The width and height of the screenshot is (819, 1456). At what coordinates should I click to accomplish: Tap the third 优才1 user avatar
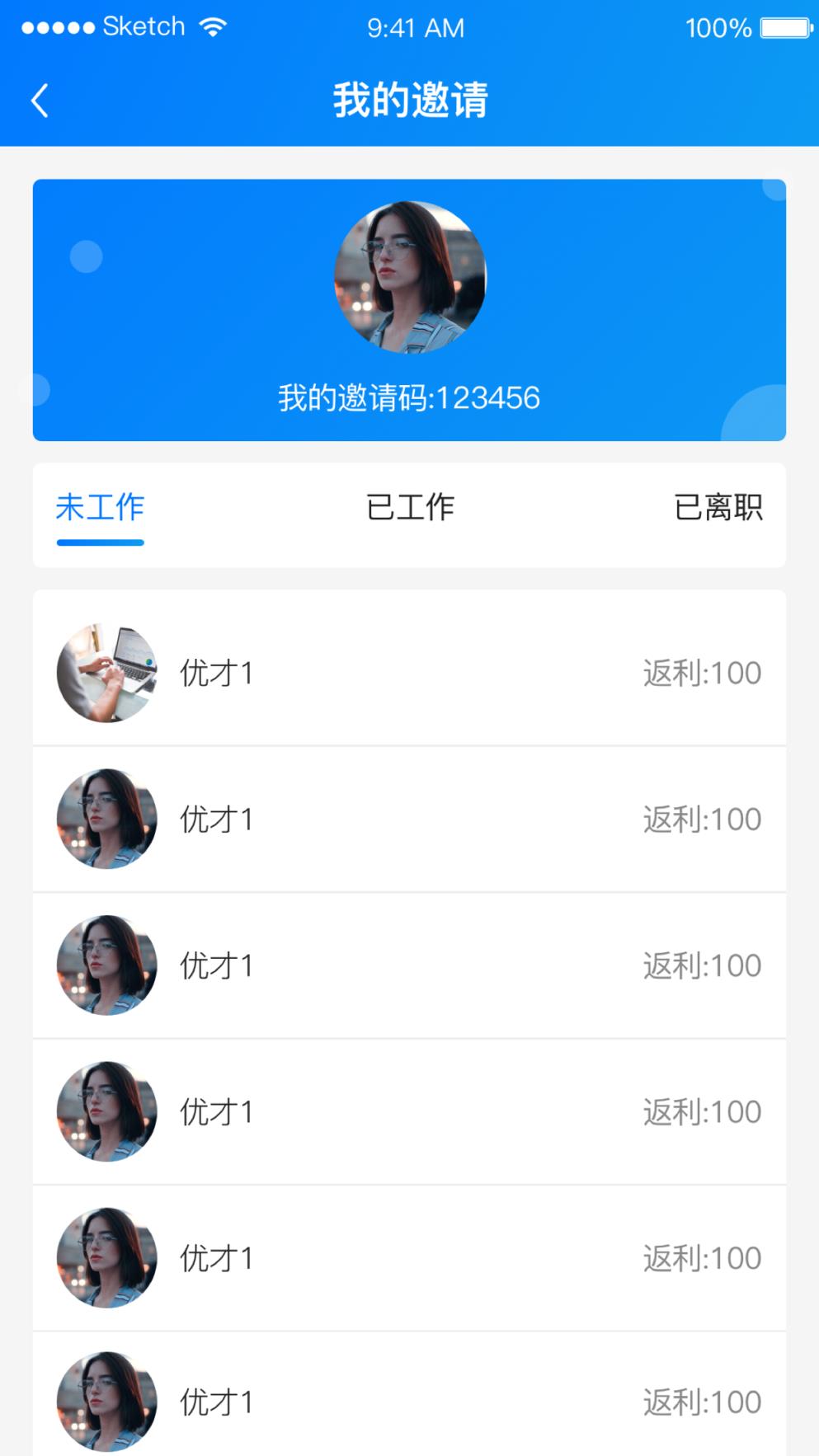pyautogui.click(x=106, y=965)
